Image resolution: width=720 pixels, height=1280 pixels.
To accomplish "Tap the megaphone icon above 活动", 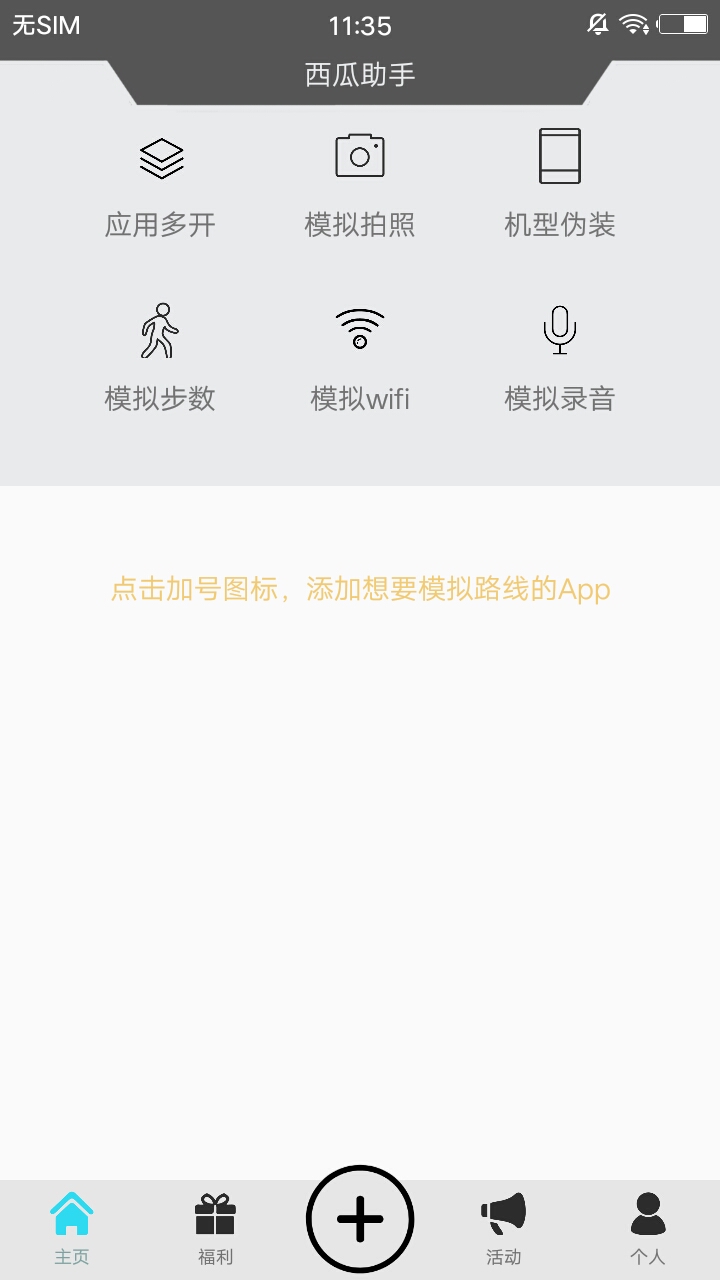I will pyautogui.click(x=504, y=1212).
